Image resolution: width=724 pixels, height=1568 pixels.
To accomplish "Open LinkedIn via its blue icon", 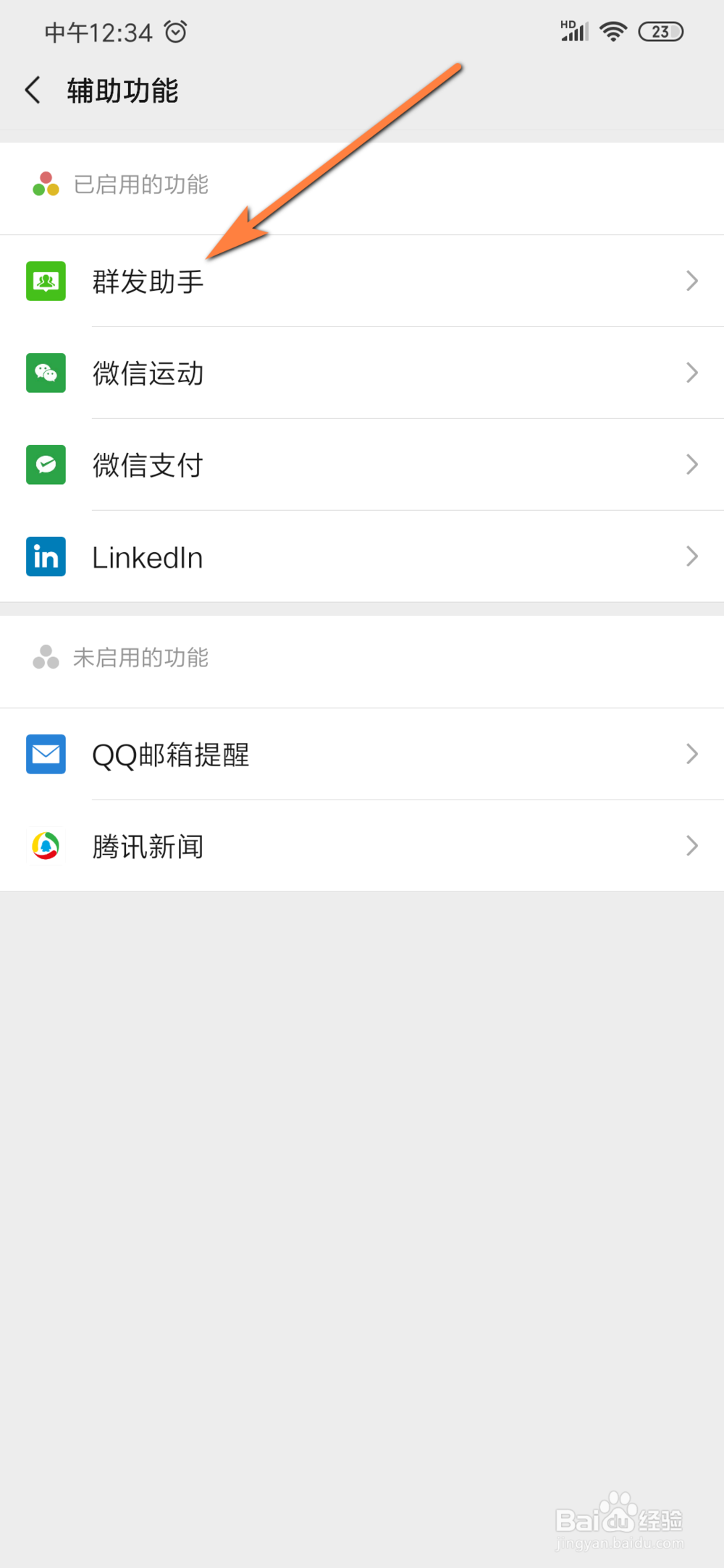I will (x=46, y=556).
